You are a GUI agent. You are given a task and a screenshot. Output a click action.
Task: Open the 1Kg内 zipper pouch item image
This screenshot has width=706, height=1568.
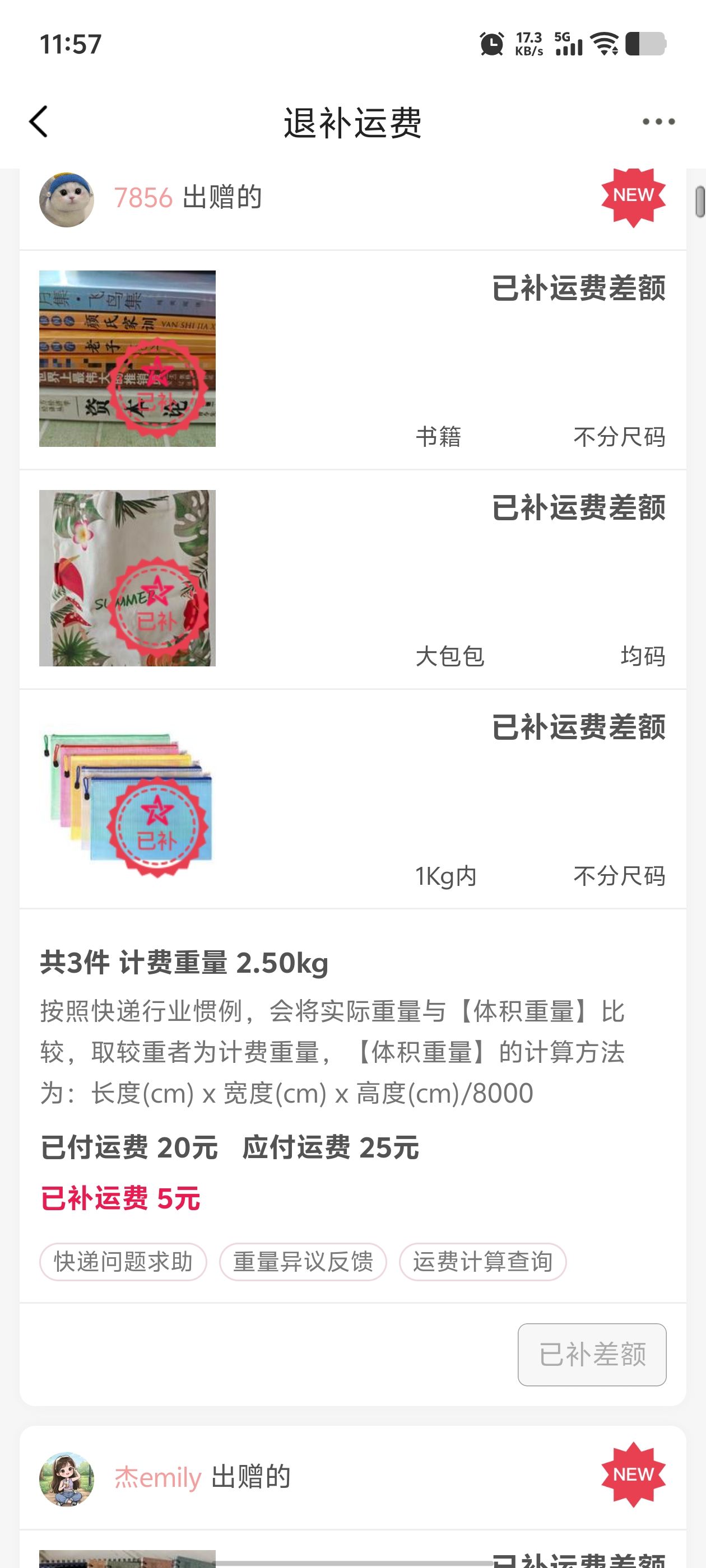tap(127, 799)
